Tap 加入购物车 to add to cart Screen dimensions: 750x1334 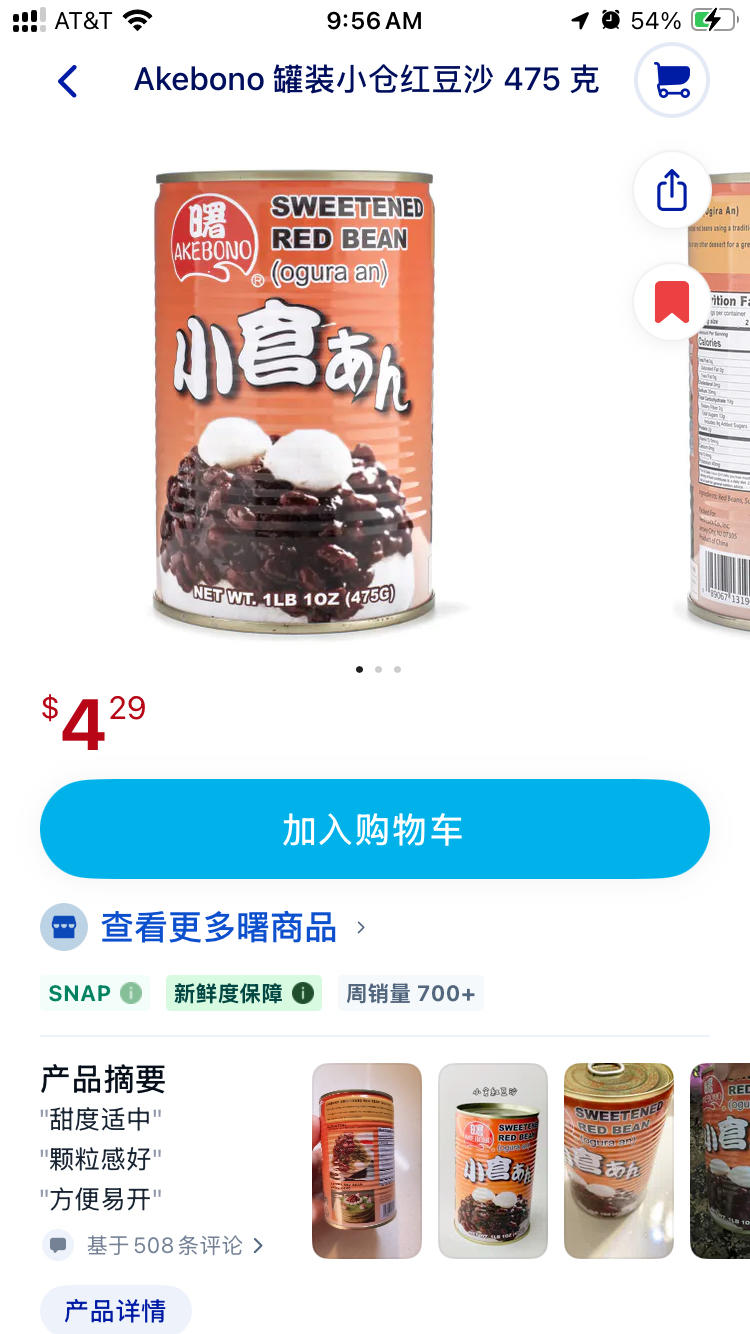pyautogui.click(x=375, y=829)
